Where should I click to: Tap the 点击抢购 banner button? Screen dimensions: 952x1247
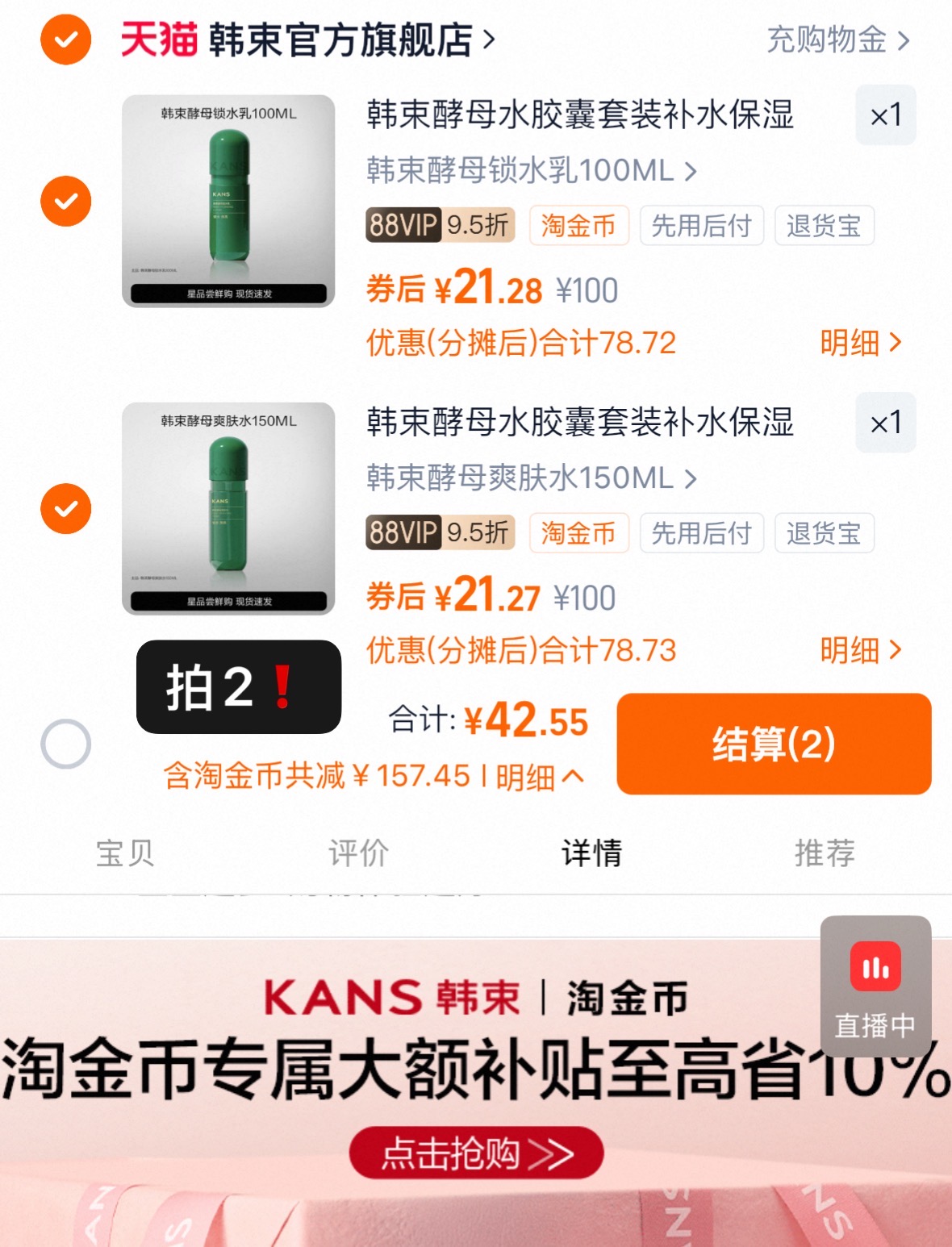[x=476, y=1153]
